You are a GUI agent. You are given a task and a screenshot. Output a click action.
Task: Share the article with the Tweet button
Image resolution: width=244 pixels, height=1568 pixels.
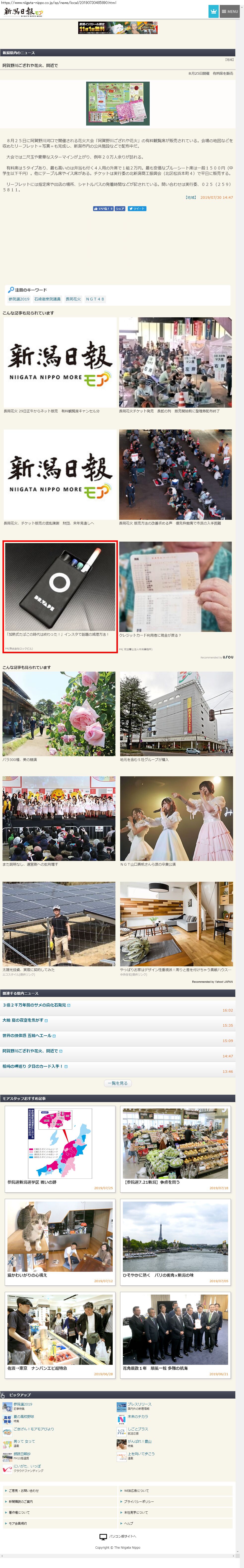[x=137, y=209]
